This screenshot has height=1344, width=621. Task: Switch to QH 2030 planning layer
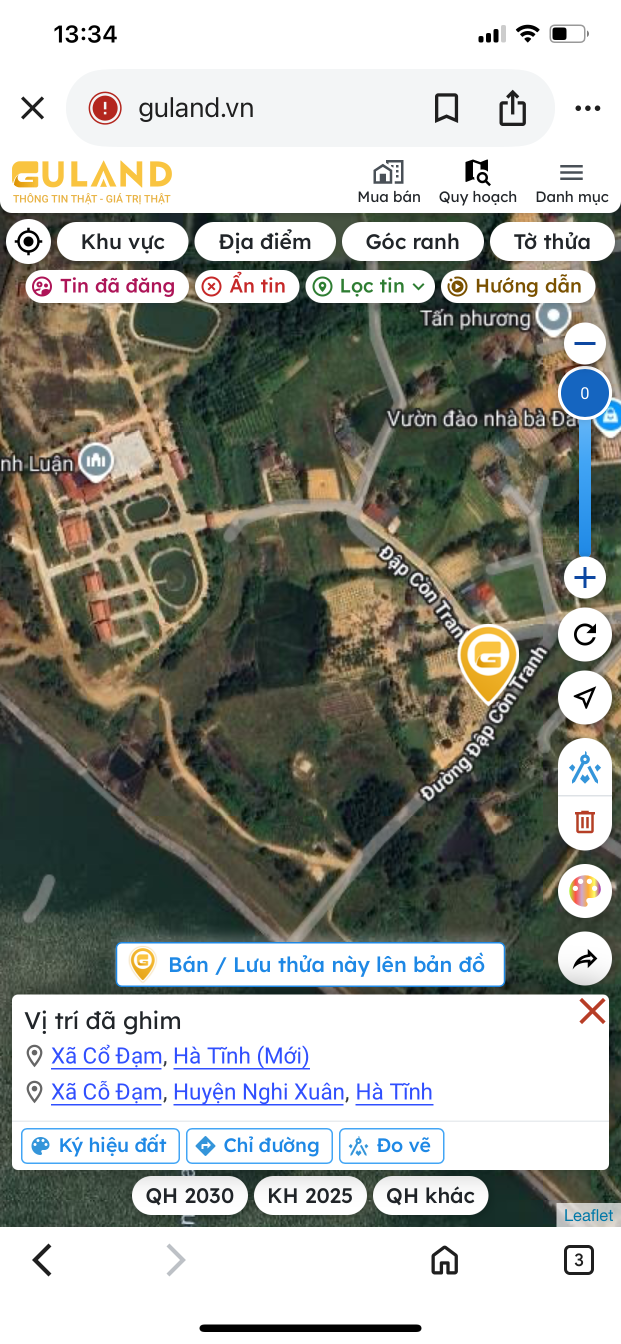[190, 1195]
